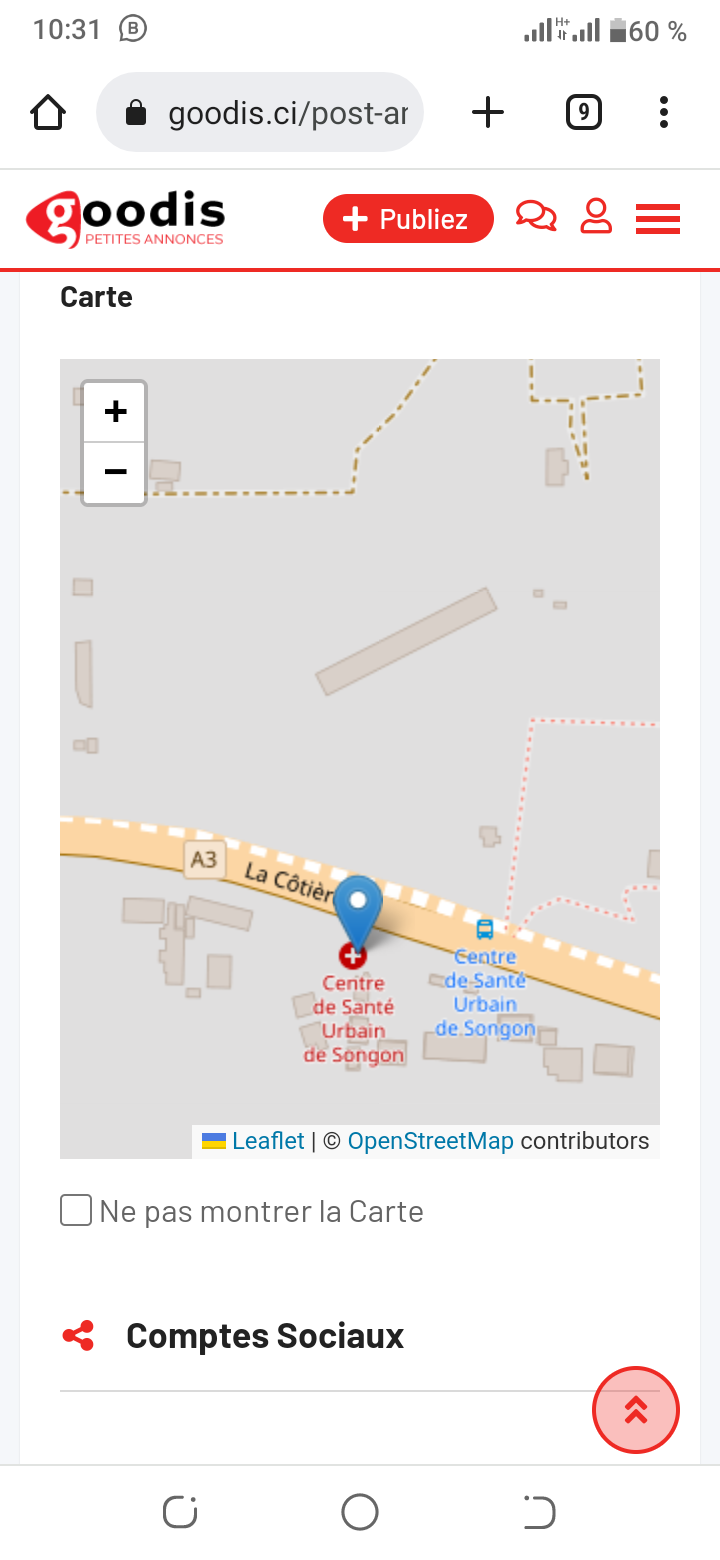Go back using the system back button

tap(539, 1512)
